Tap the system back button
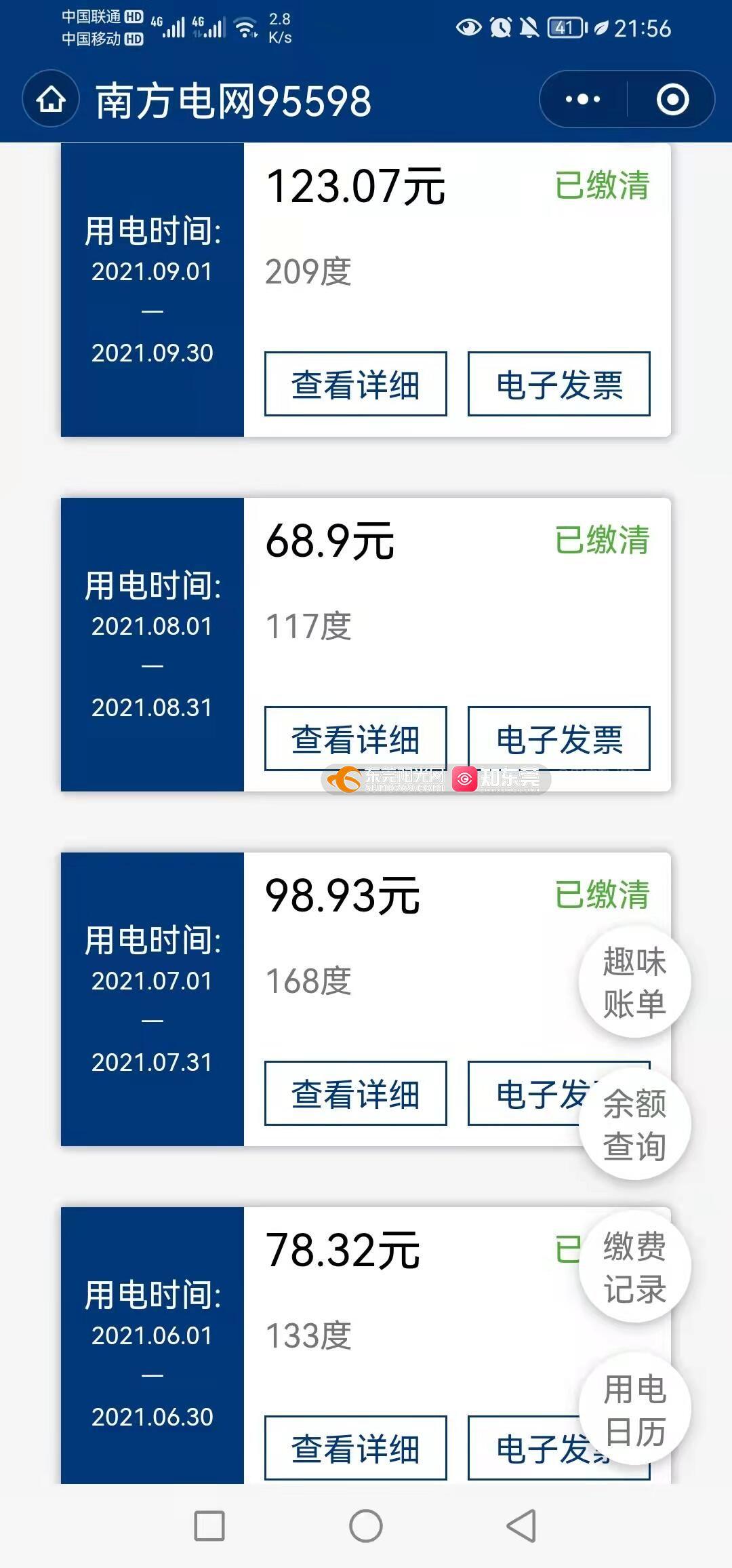 click(x=521, y=1526)
